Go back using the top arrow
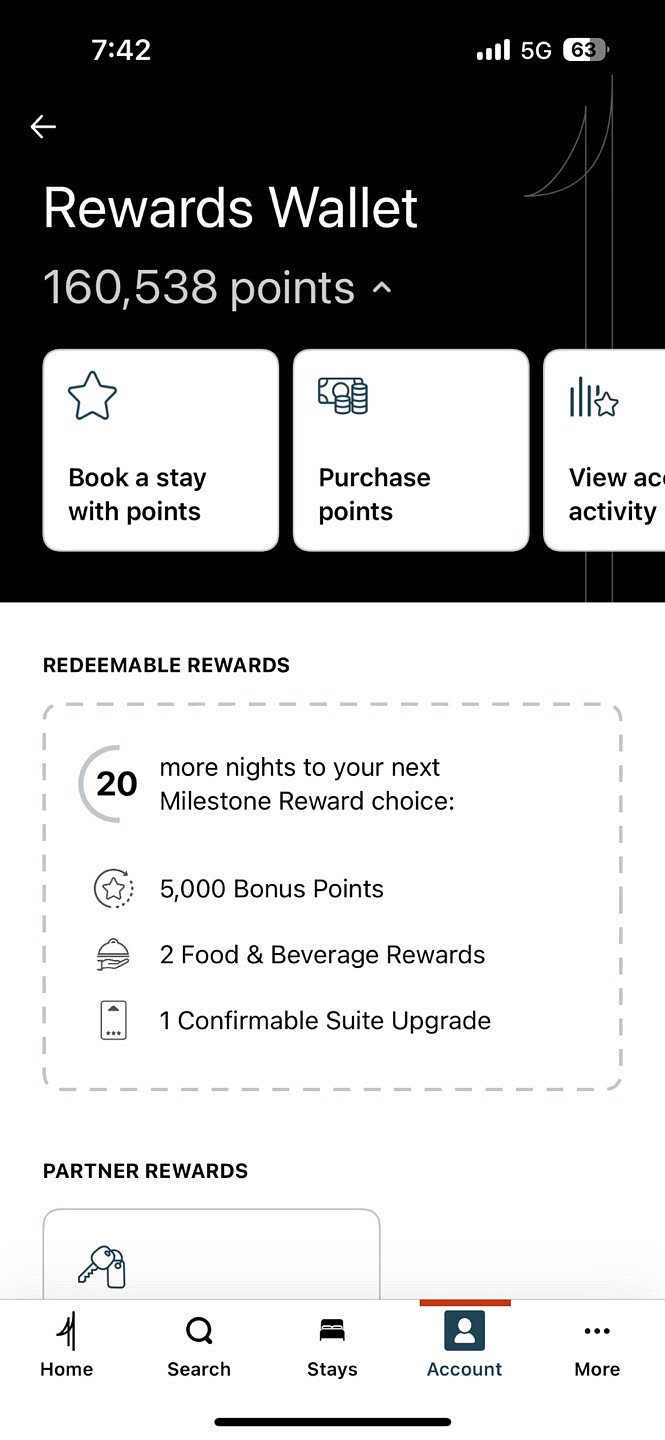The image size is (665, 1440). pyautogui.click(x=43, y=127)
